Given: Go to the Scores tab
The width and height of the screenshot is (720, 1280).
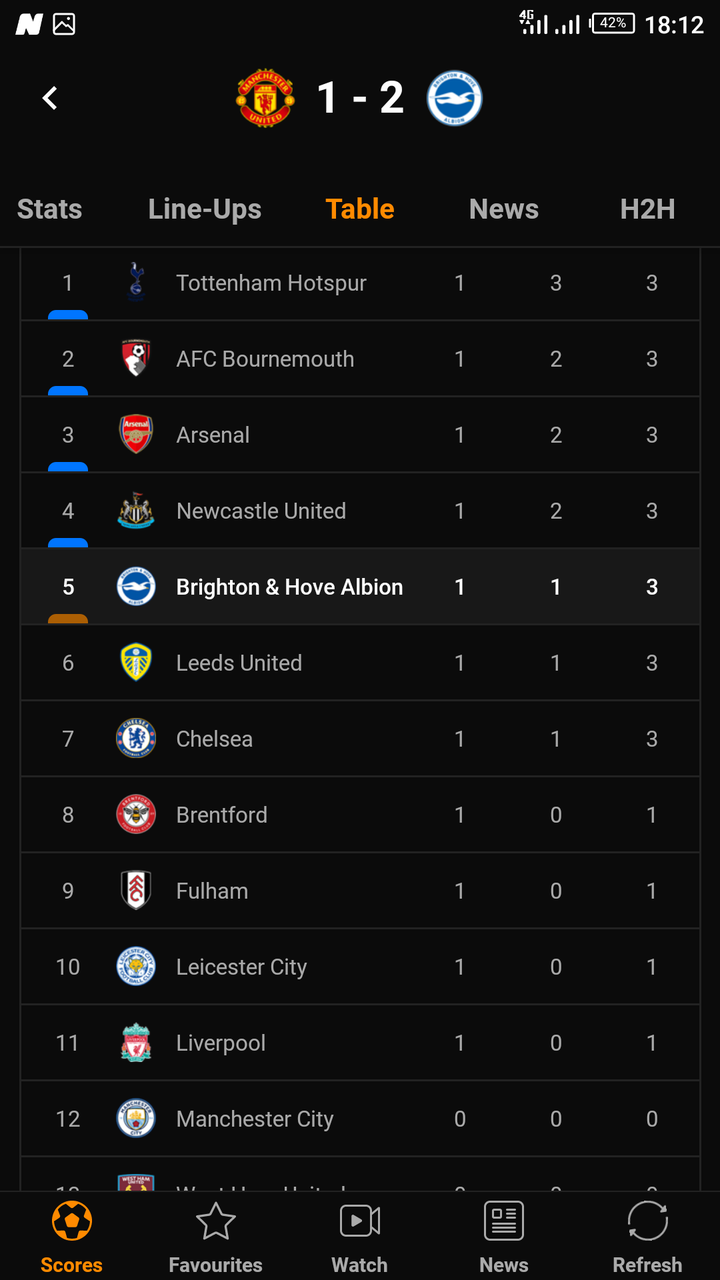Looking at the screenshot, I should point(72,1238).
